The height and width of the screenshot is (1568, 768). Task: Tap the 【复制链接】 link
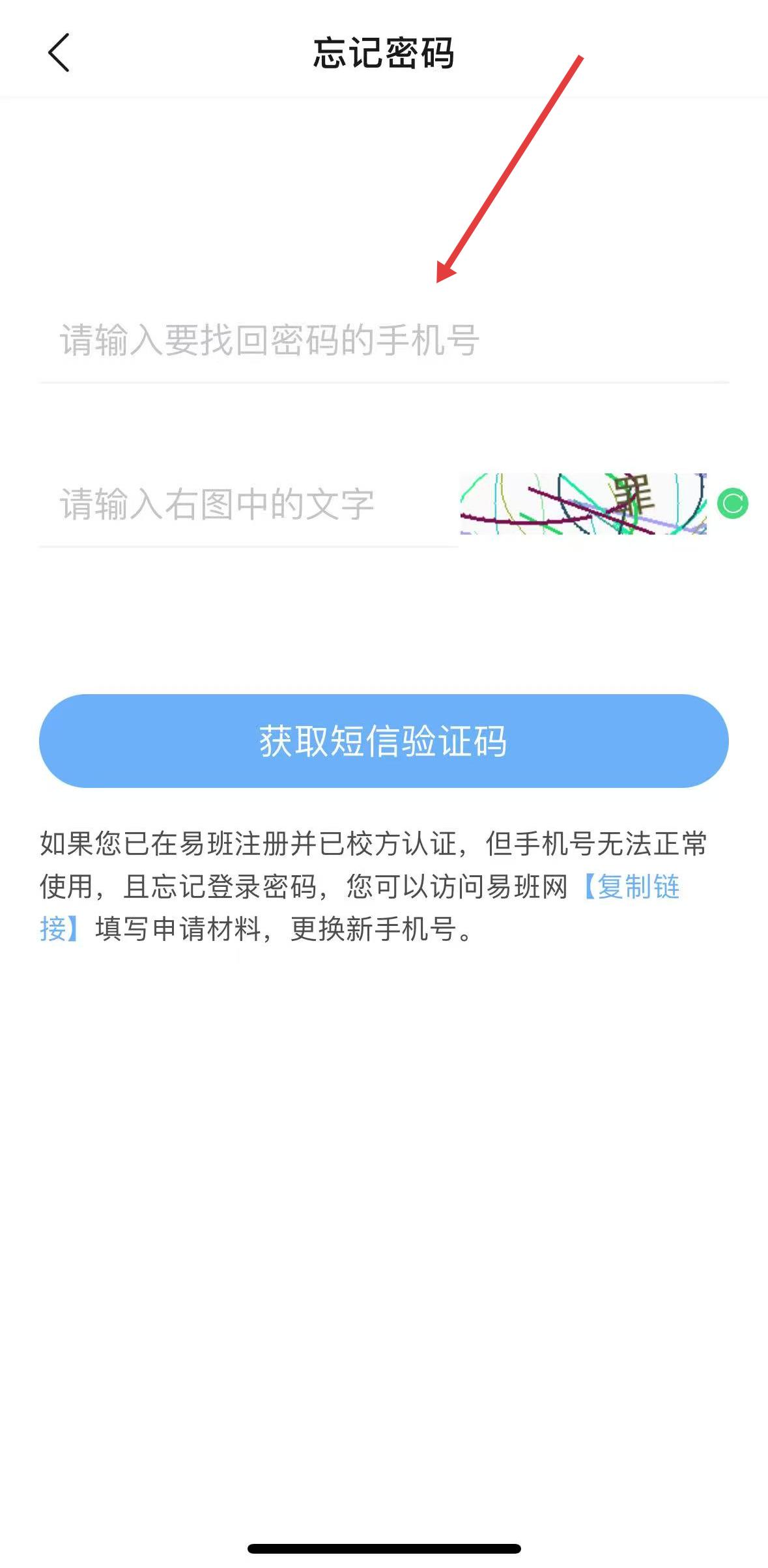pos(631,887)
